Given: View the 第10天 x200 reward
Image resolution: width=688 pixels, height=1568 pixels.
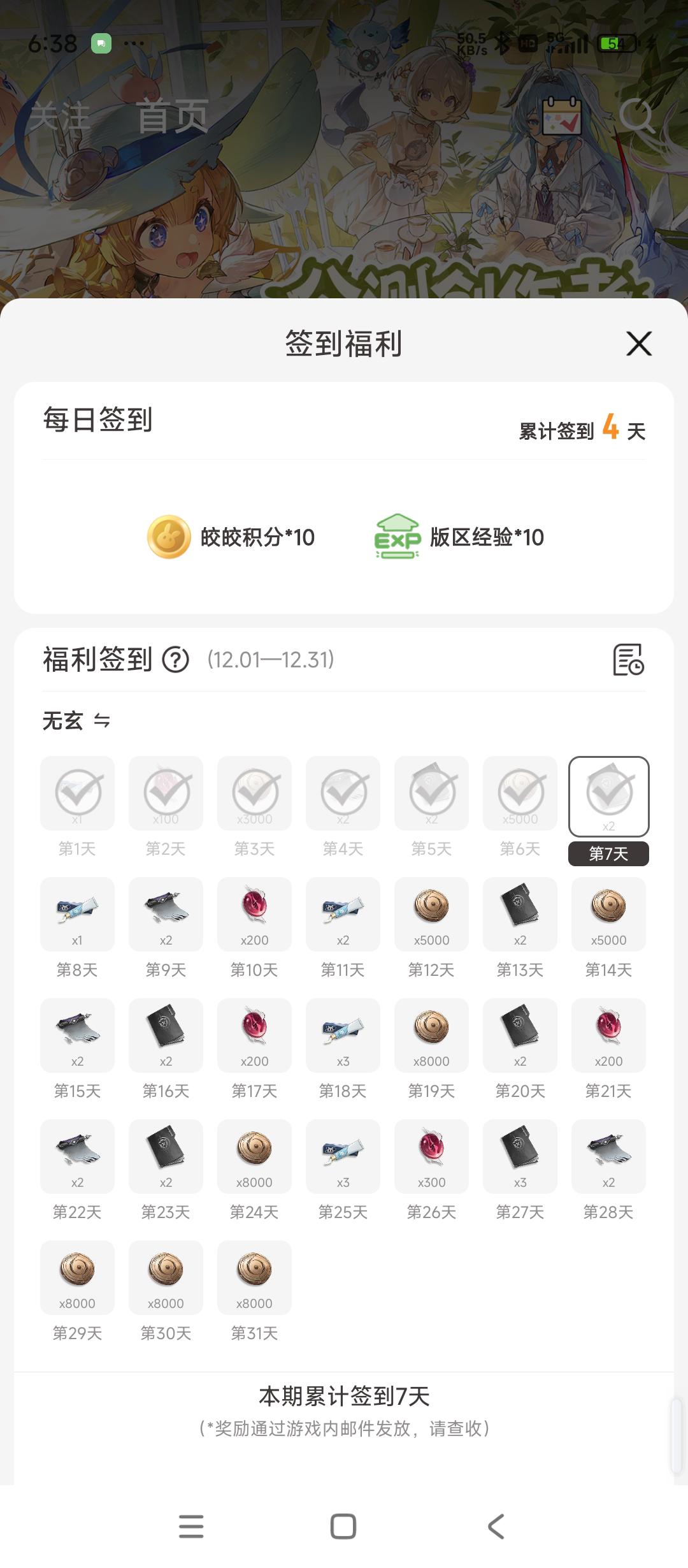Looking at the screenshot, I should (x=254, y=914).
